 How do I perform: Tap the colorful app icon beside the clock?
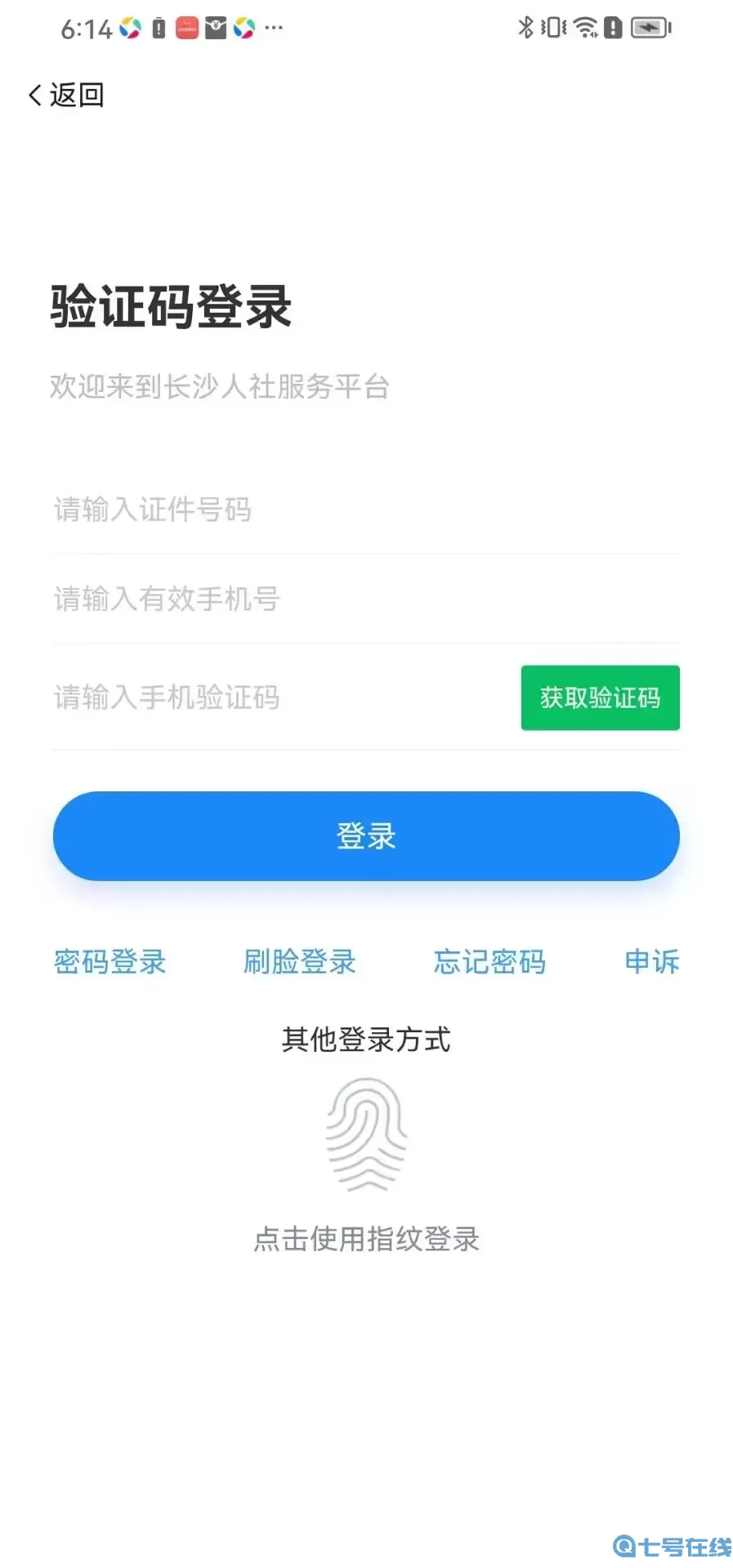128,27
